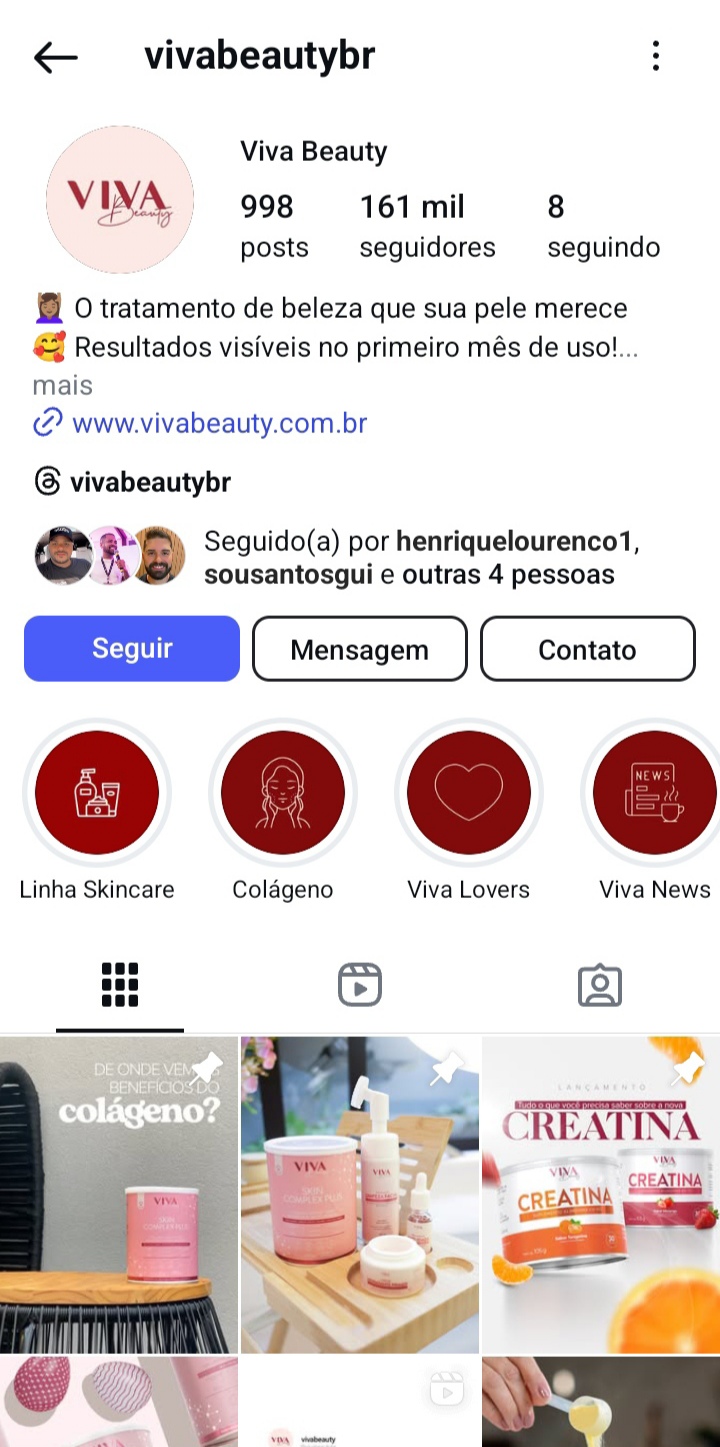
Task: Open the Viva Lovers story highlight
Action: coord(468,792)
